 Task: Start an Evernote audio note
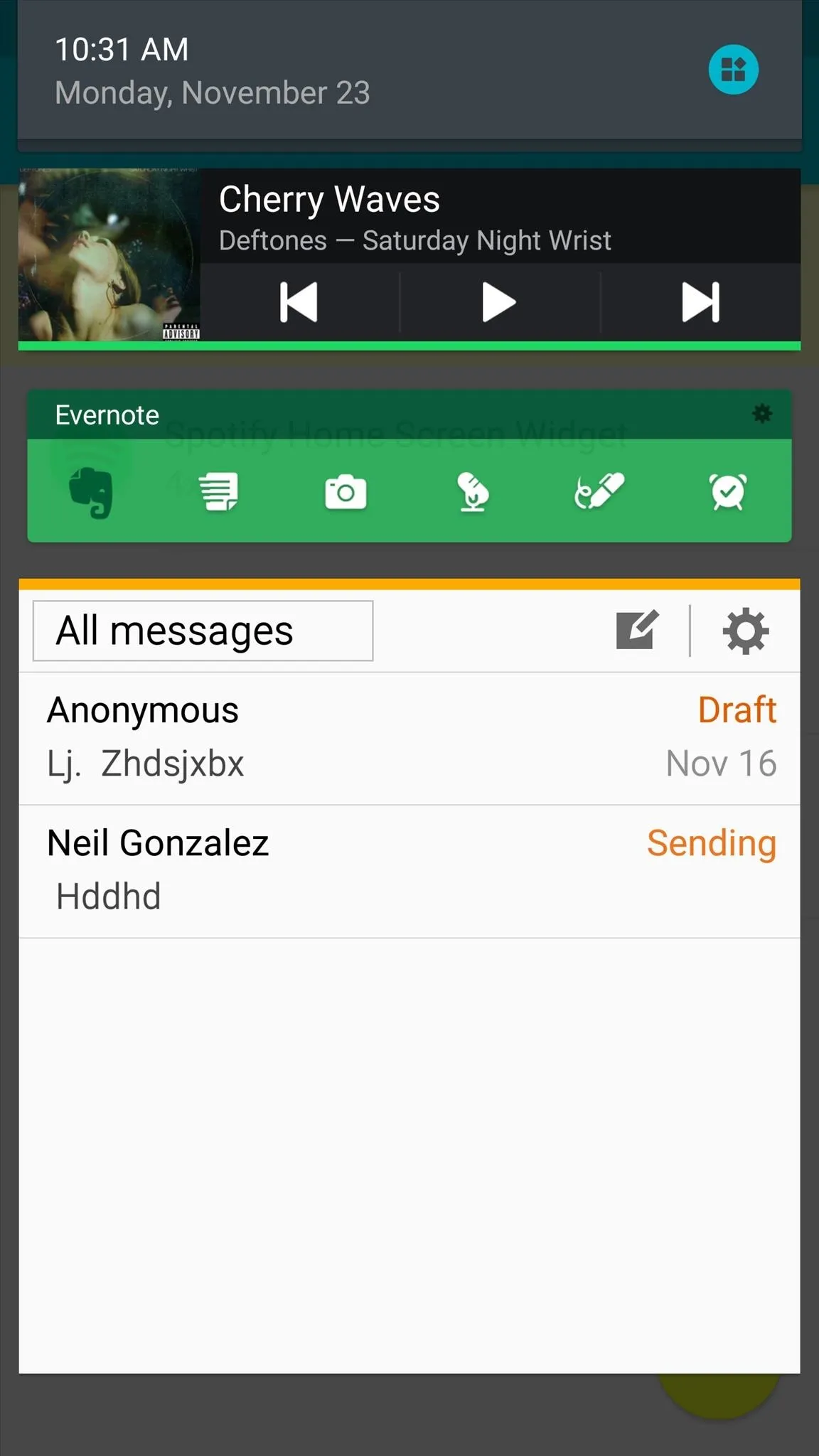(x=473, y=492)
